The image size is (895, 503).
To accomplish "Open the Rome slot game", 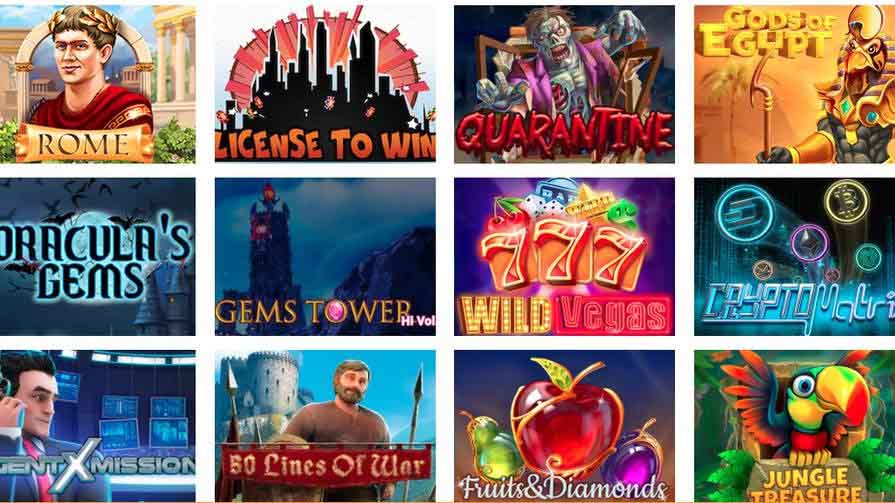I will coord(97,84).
